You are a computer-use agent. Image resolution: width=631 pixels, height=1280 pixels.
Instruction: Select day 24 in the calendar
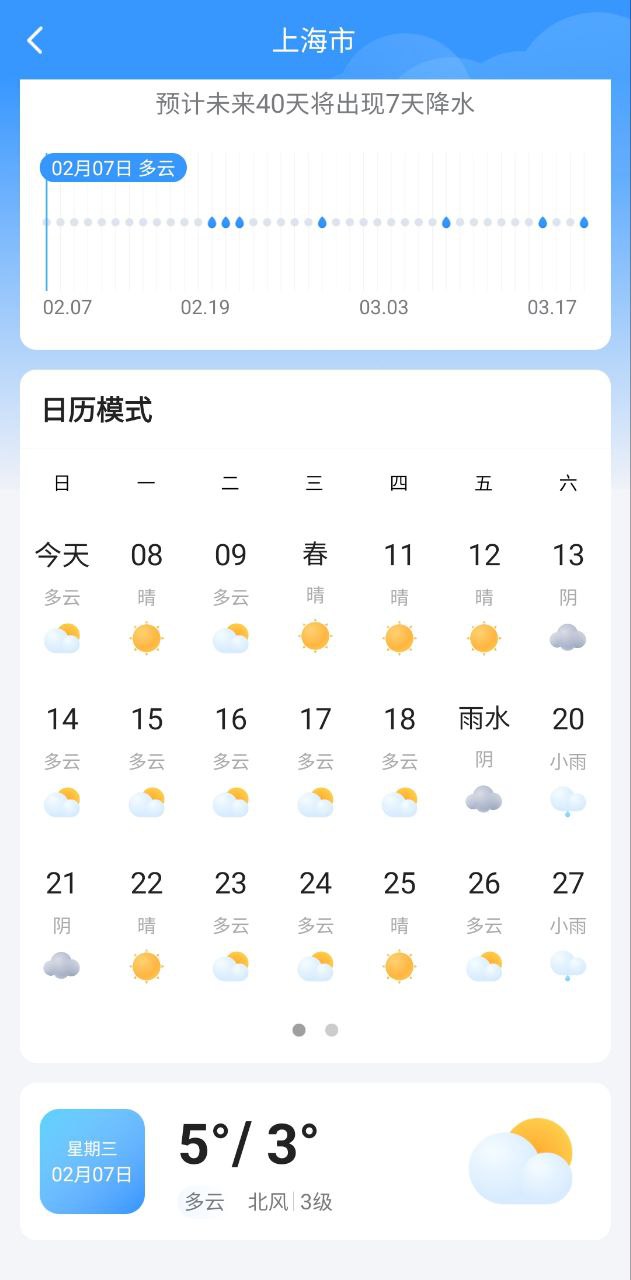click(x=315, y=924)
